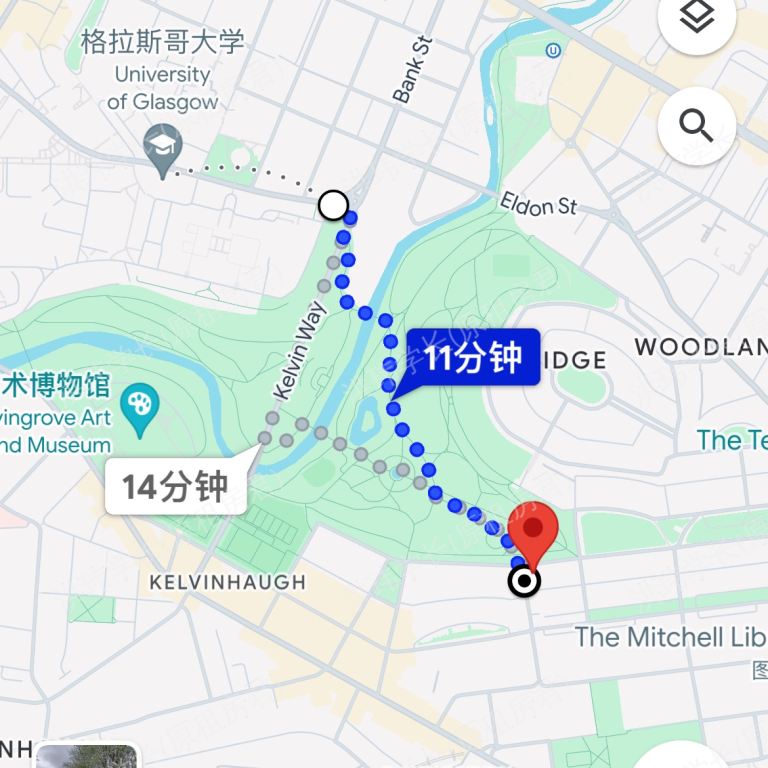The width and height of the screenshot is (768, 768).
Task: Open the street view thumbnail
Action: 86,756
